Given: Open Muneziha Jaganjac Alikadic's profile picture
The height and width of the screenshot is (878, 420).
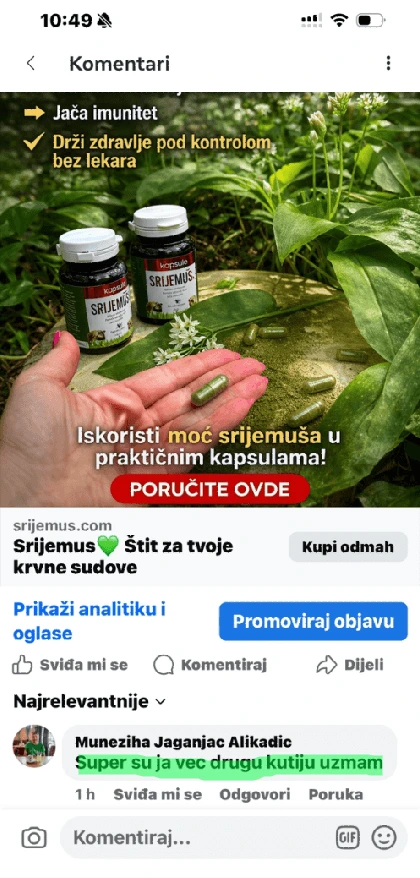Looking at the screenshot, I should [x=34, y=746].
